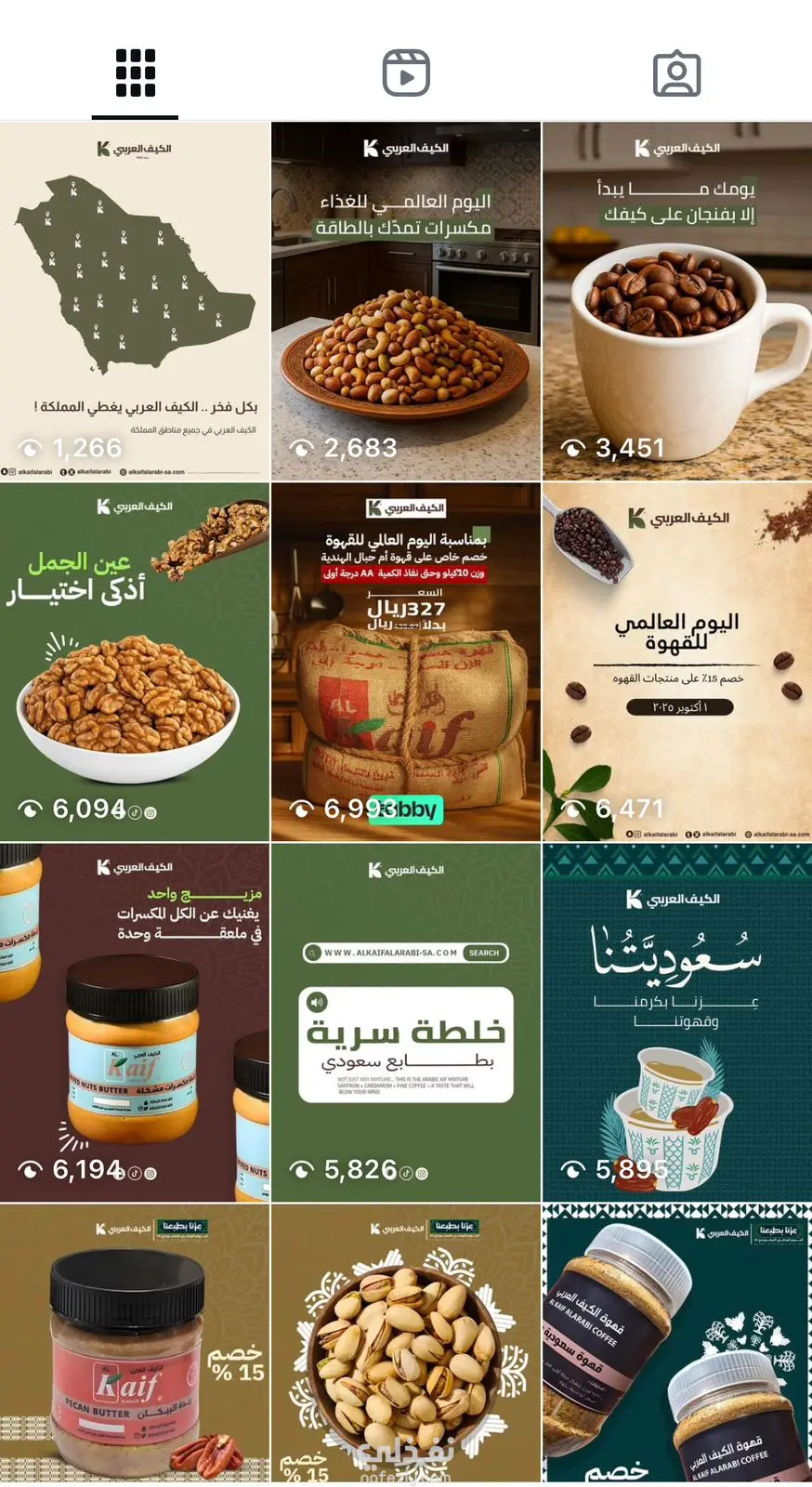Switch to the Reels tab
The width and height of the screenshot is (812, 1487).
(x=406, y=73)
